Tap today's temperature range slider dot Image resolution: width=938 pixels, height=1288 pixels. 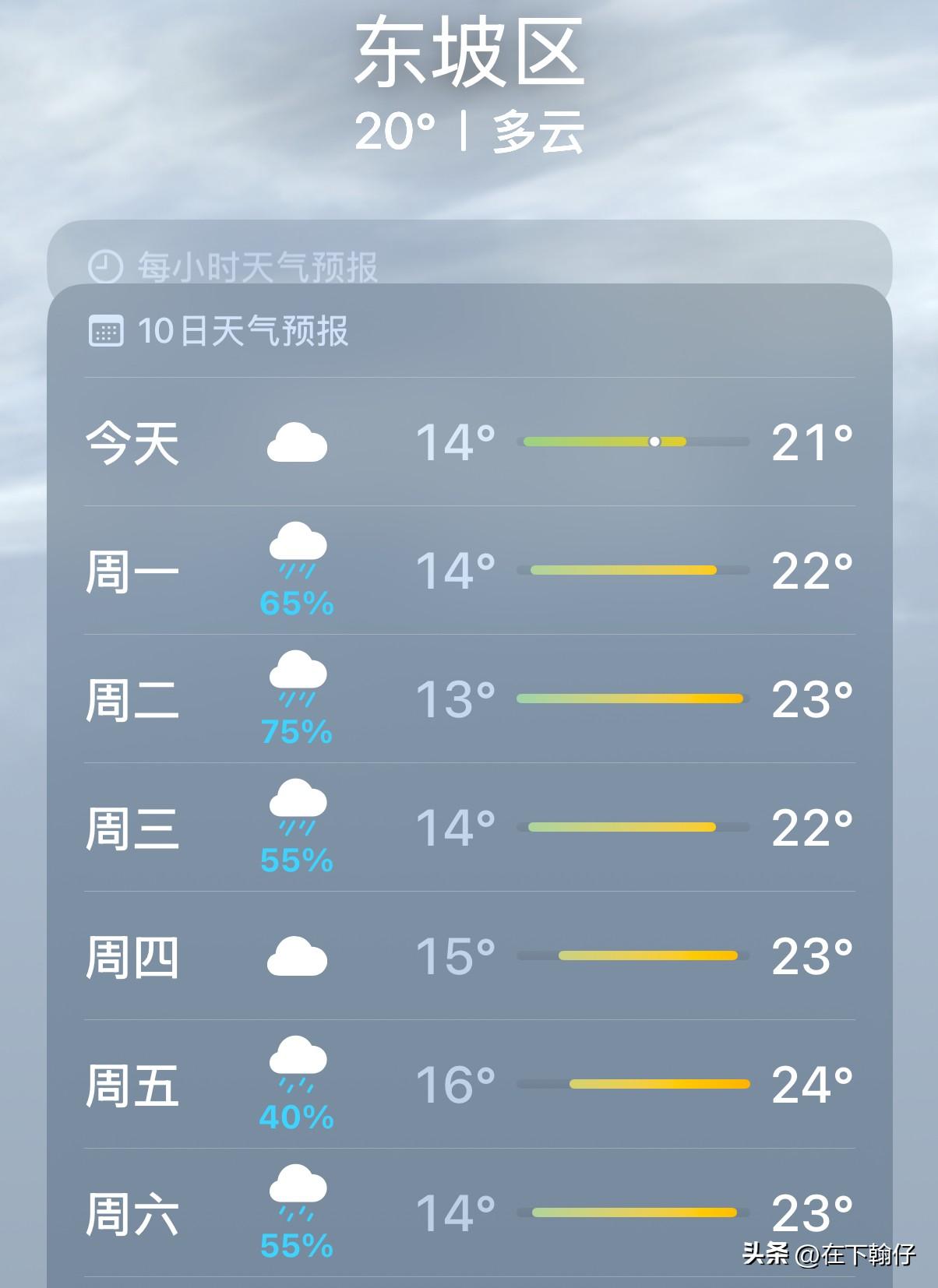pyautogui.click(x=655, y=442)
